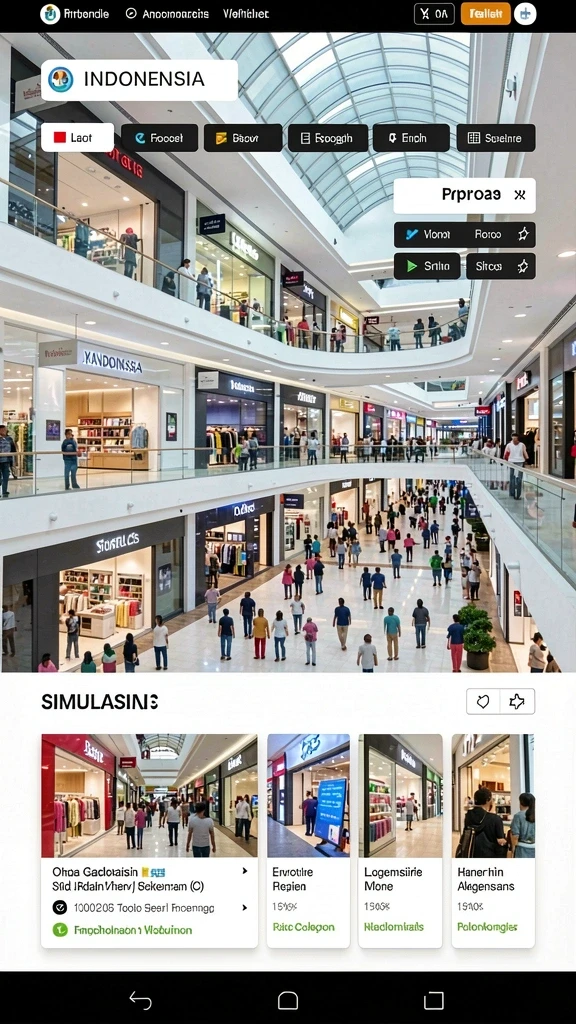The width and height of the screenshot is (576, 1024).
Task: Select the Laot chip
Action: tap(78, 138)
